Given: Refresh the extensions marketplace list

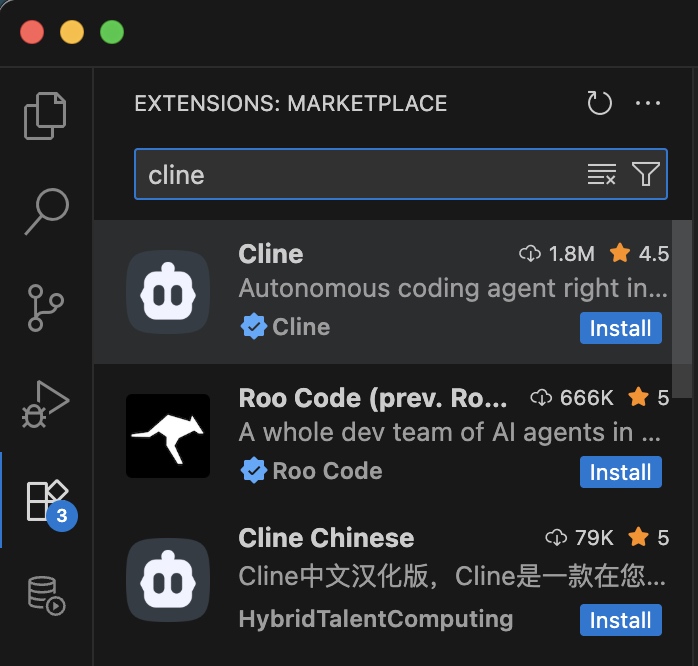Looking at the screenshot, I should point(599,103).
